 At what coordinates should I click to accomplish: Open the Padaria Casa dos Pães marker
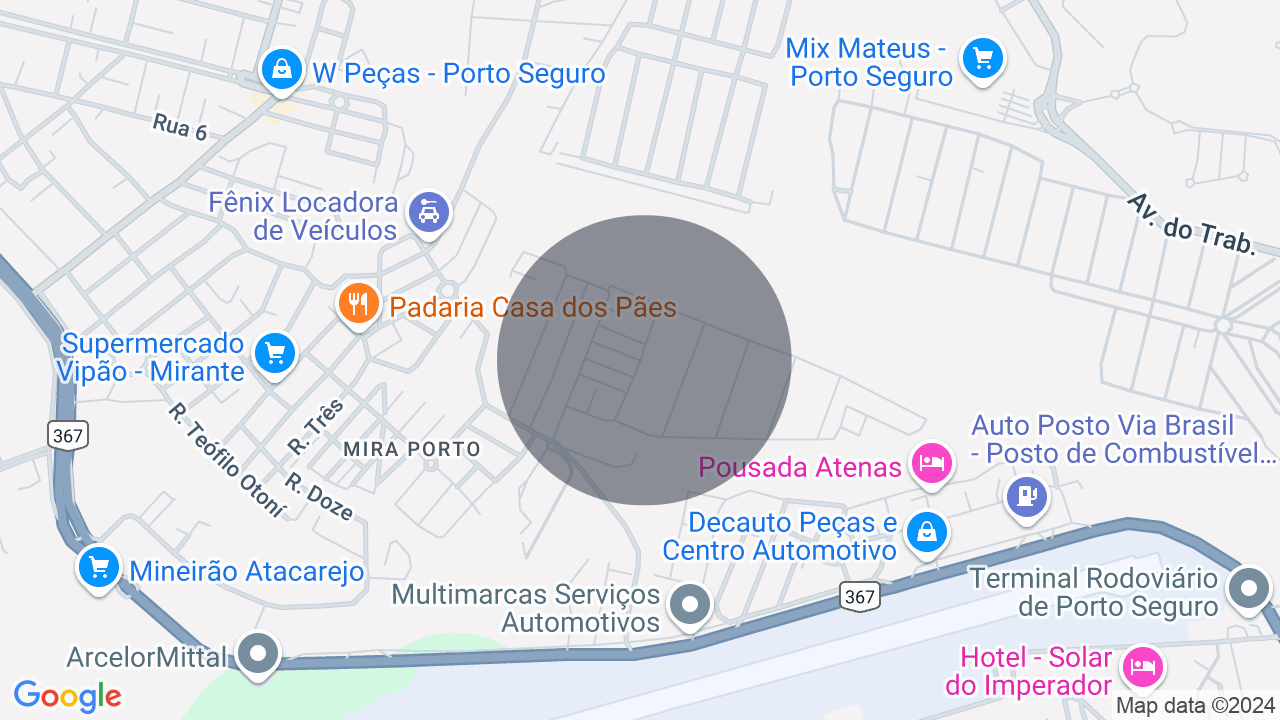point(358,301)
